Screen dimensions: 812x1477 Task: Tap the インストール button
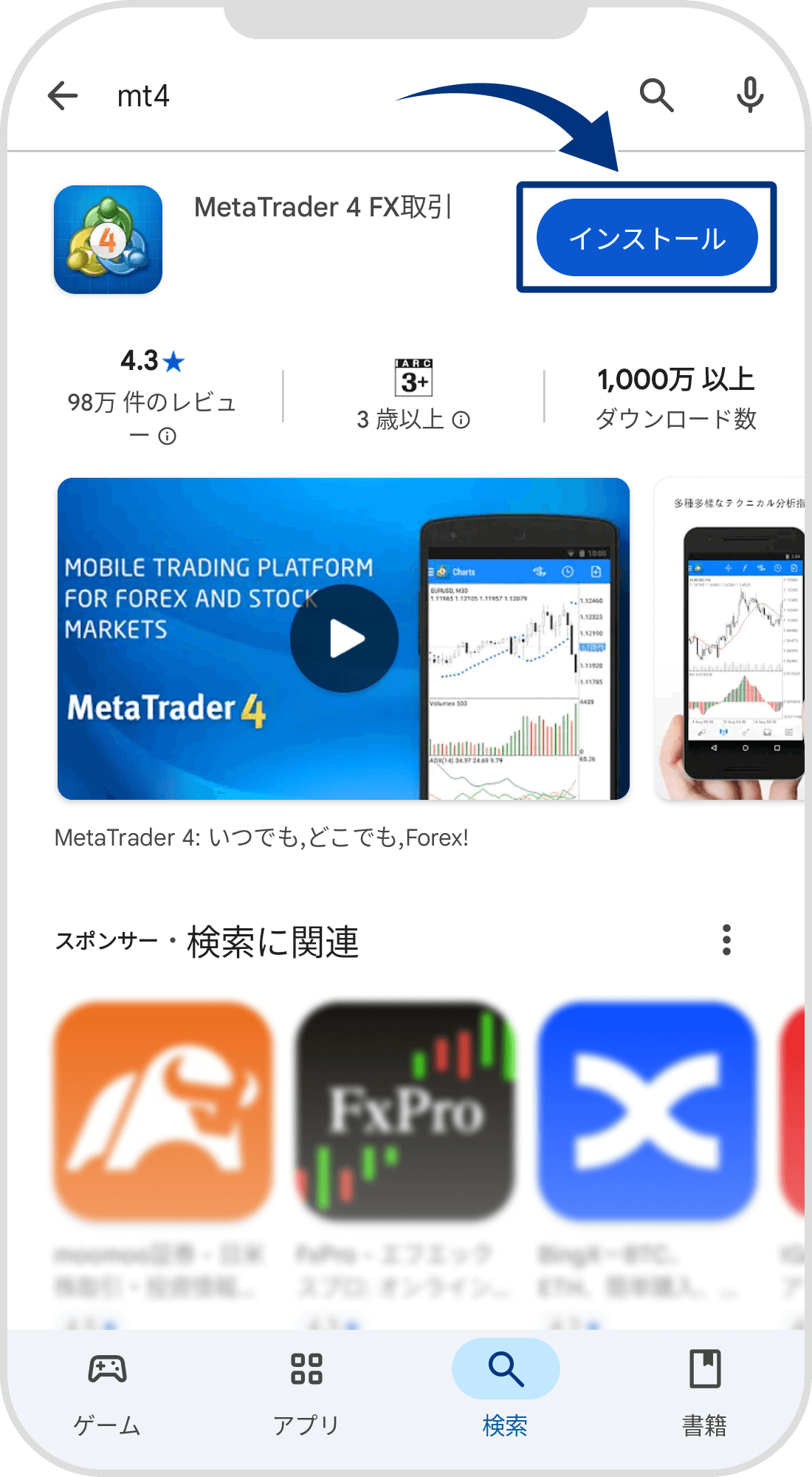click(647, 238)
